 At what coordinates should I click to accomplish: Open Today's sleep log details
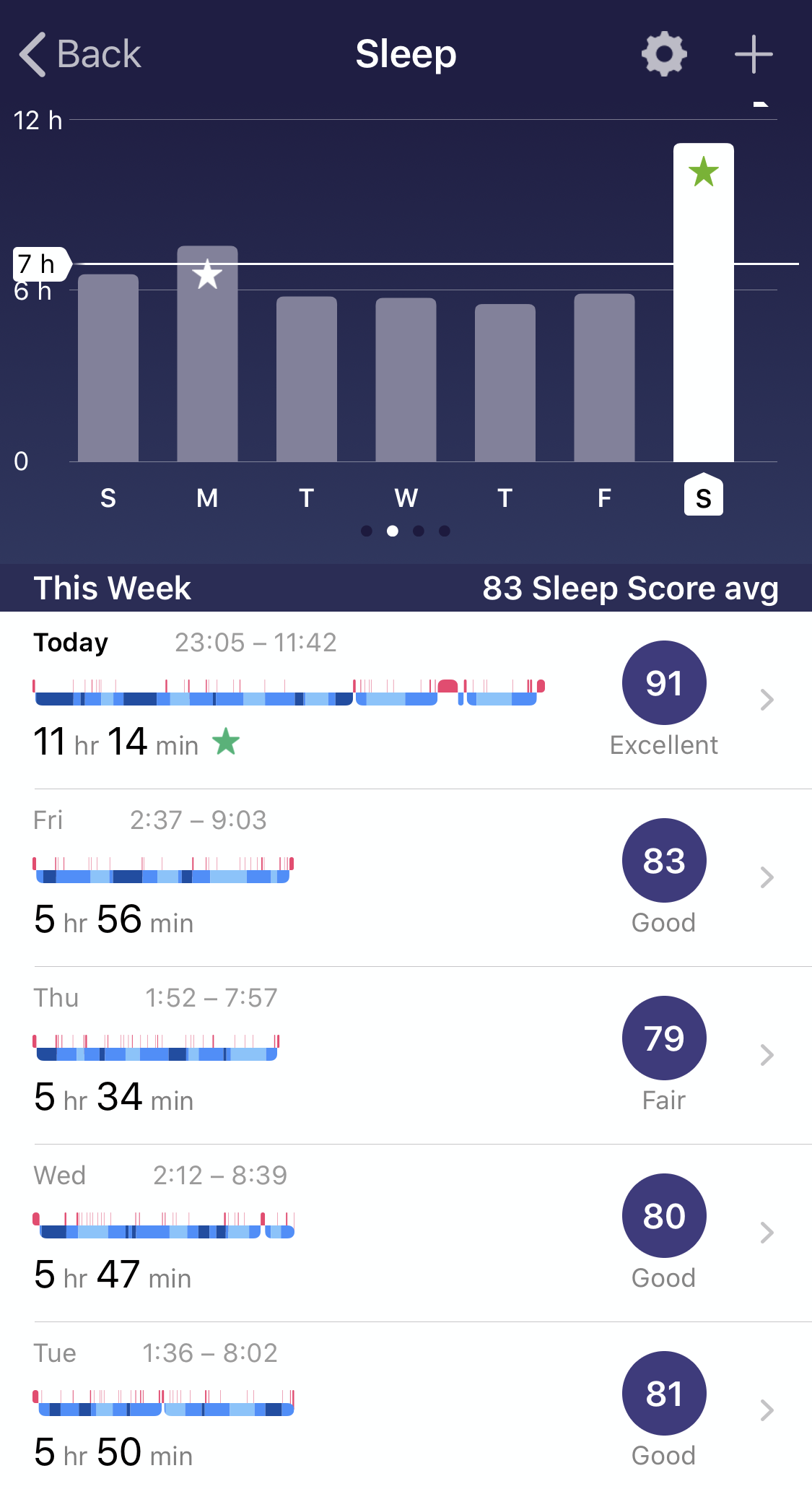point(404,699)
